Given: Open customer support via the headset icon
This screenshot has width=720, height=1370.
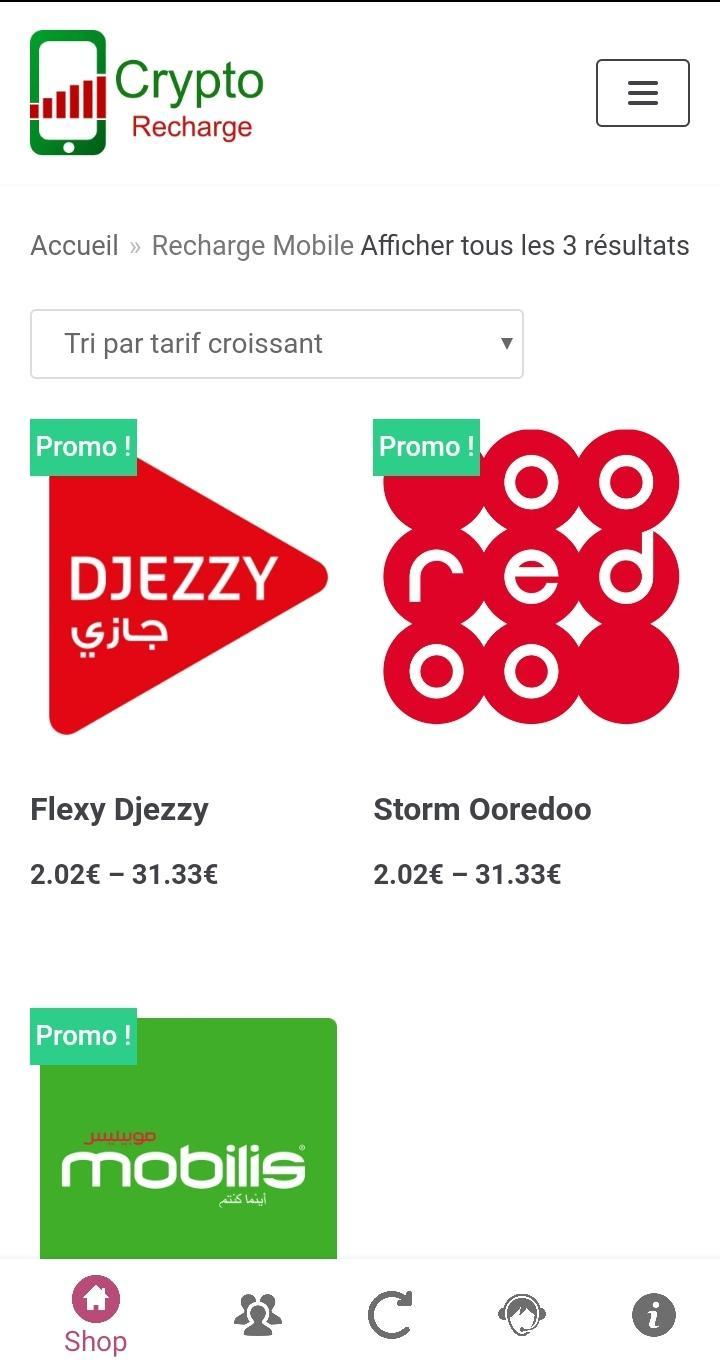Looking at the screenshot, I should click(x=521, y=1314).
